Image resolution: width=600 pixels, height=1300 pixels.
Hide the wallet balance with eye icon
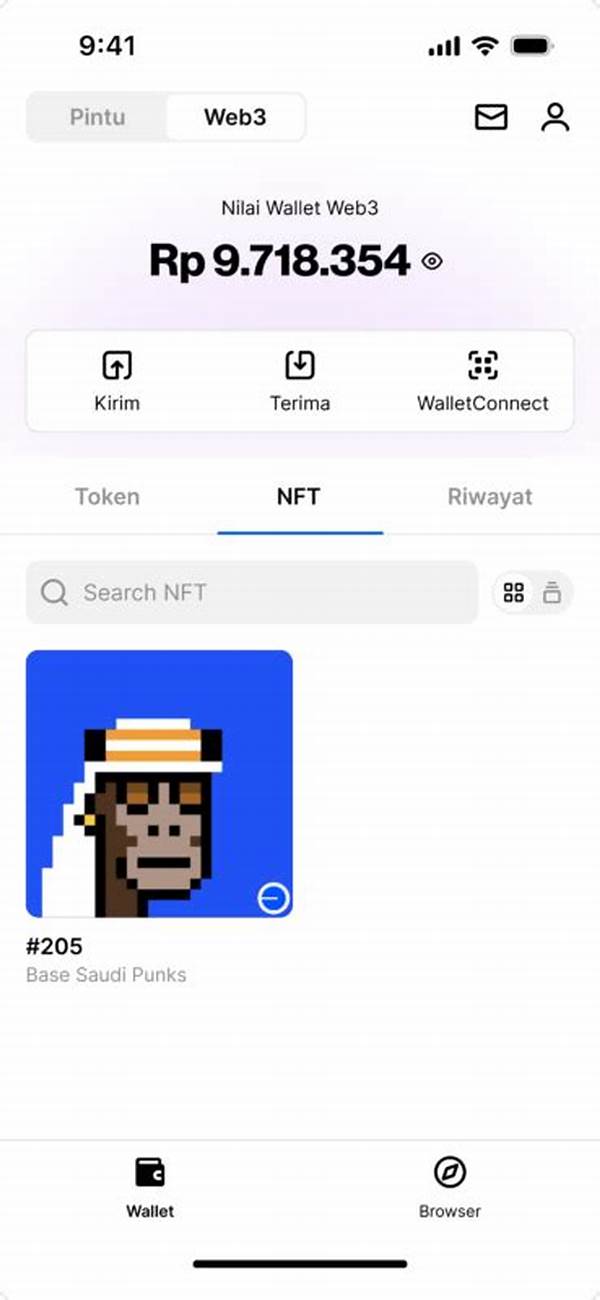(432, 262)
